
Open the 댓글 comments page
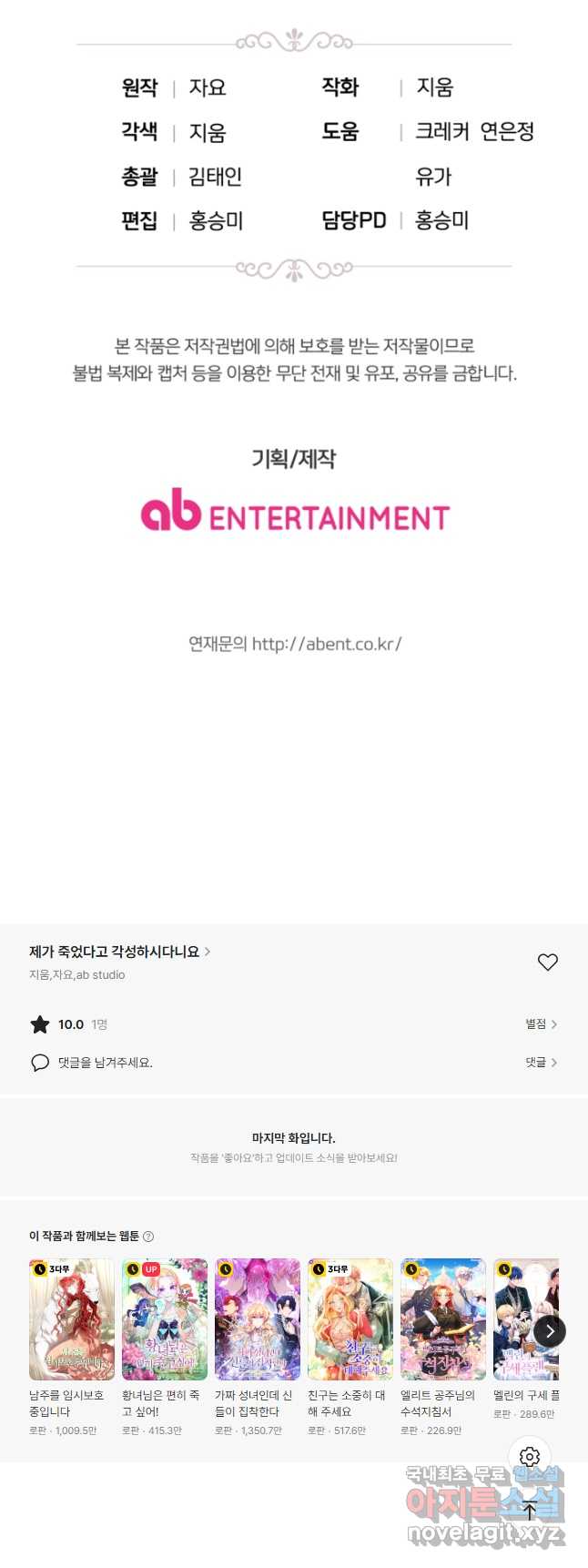pyautogui.click(x=541, y=1063)
